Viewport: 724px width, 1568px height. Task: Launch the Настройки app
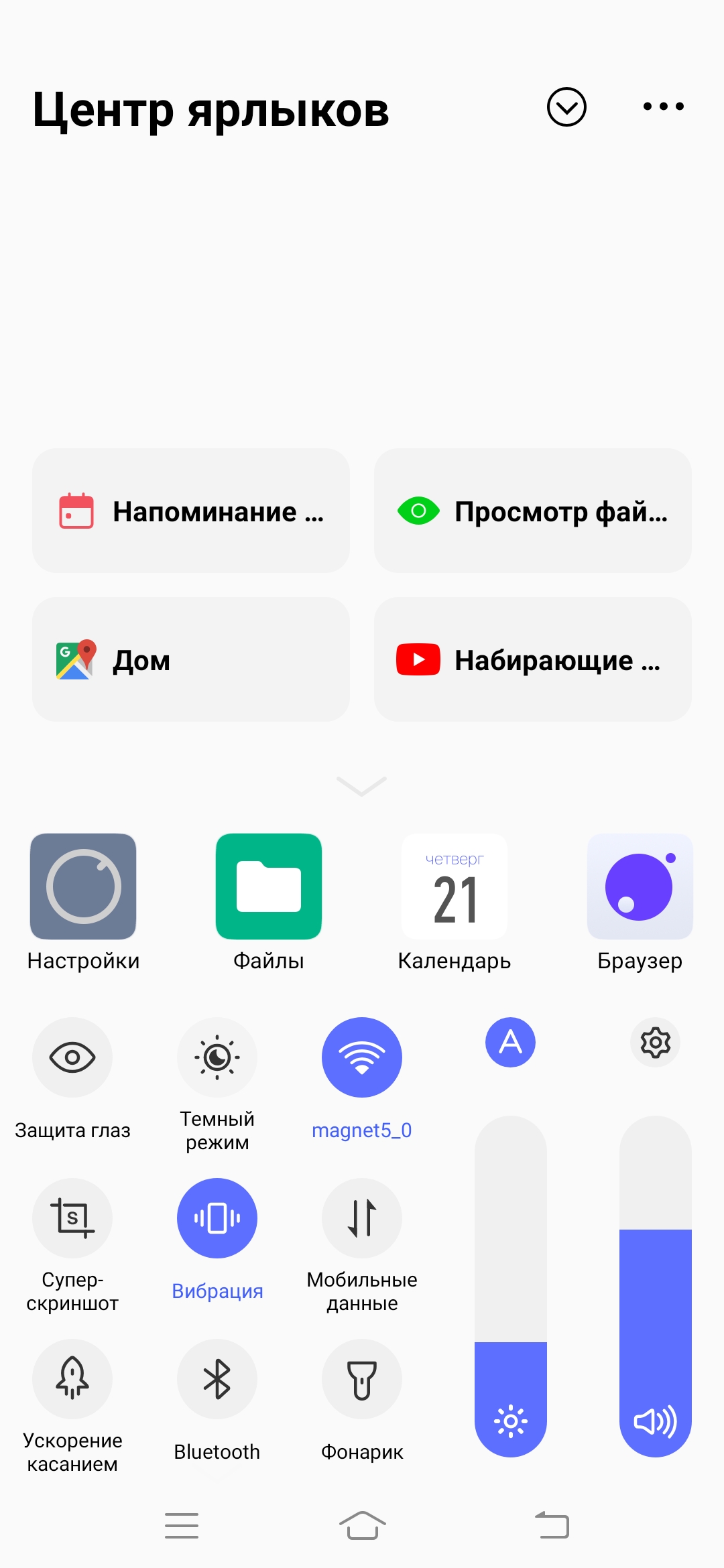[x=83, y=886]
